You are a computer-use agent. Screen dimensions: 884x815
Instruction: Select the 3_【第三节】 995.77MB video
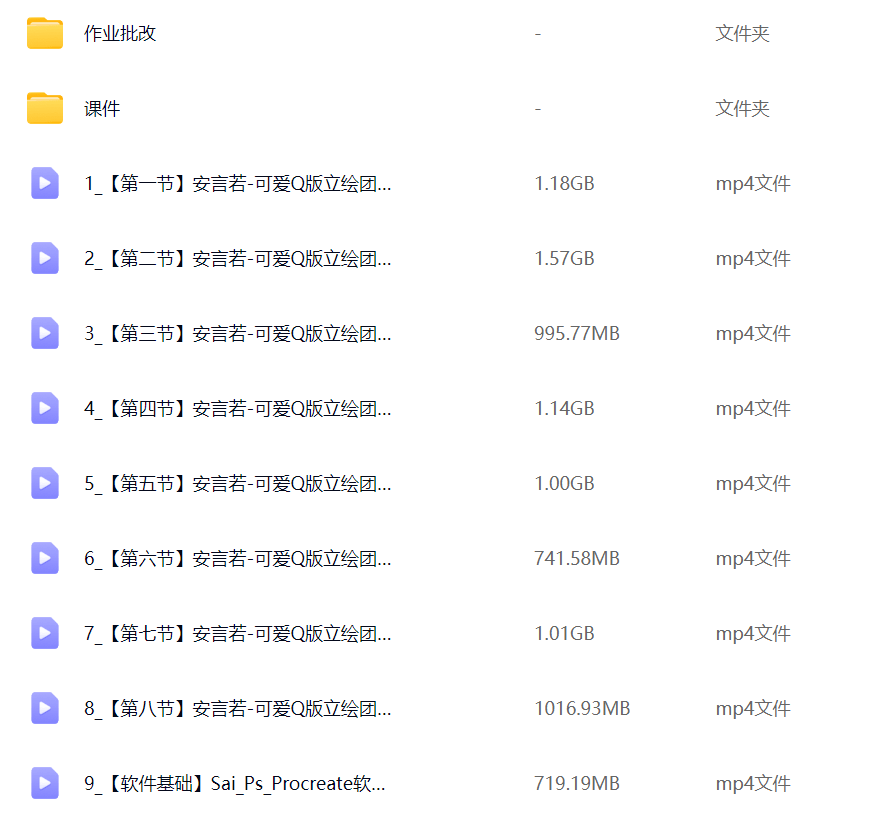[237, 334]
